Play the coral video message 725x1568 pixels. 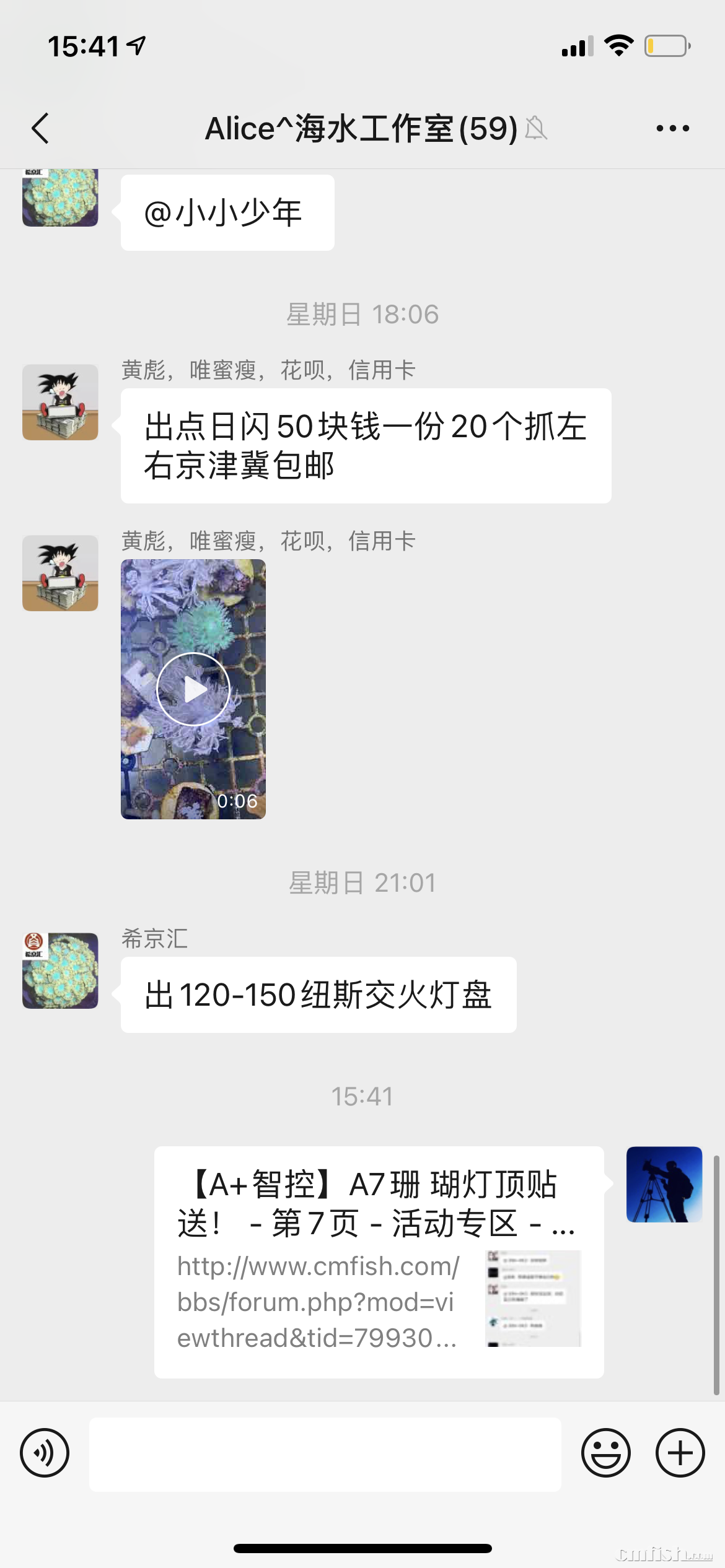194,688
